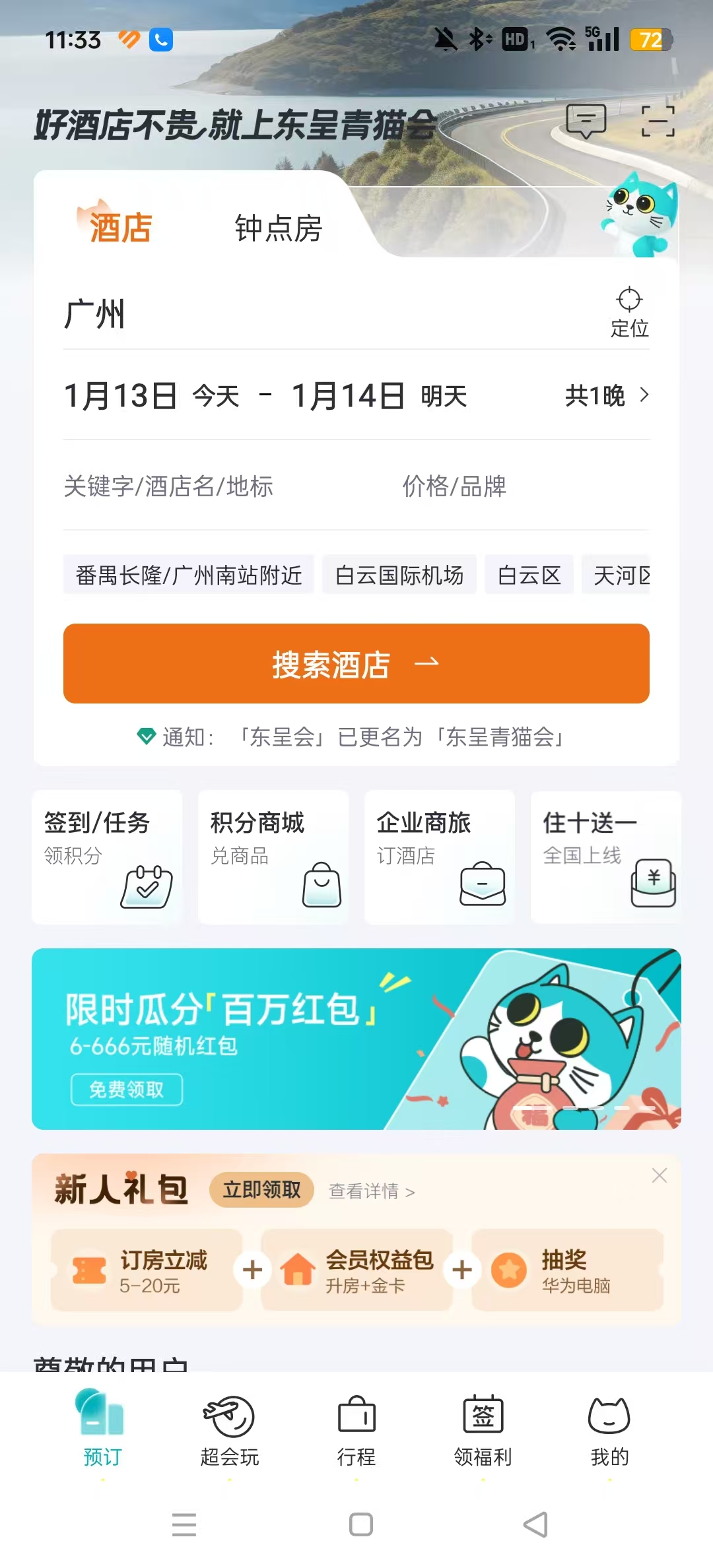Change the destination city 广州

tap(94, 314)
